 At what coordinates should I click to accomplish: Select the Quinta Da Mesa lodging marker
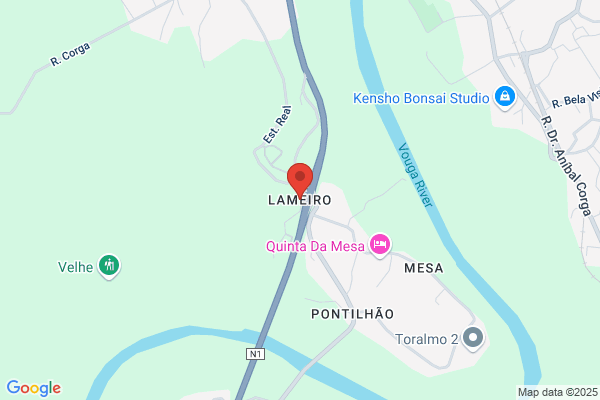[x=380, y=245]
